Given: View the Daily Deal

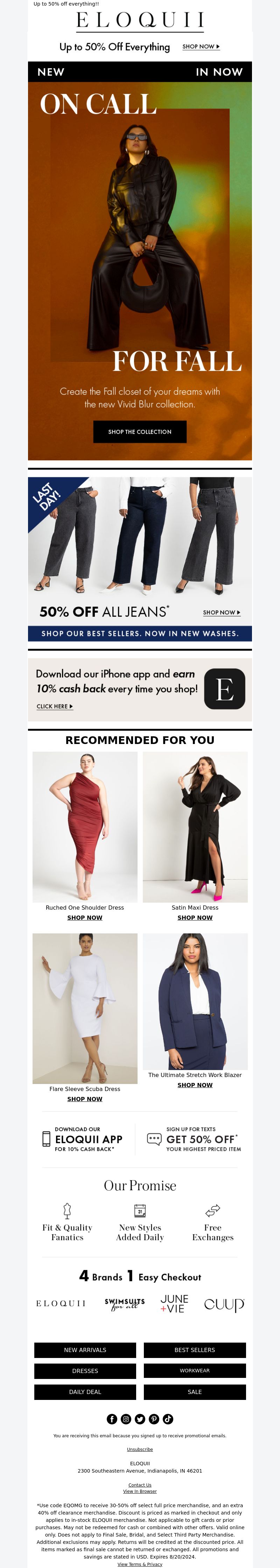Looking at the screenshot, I should 85,1392.
